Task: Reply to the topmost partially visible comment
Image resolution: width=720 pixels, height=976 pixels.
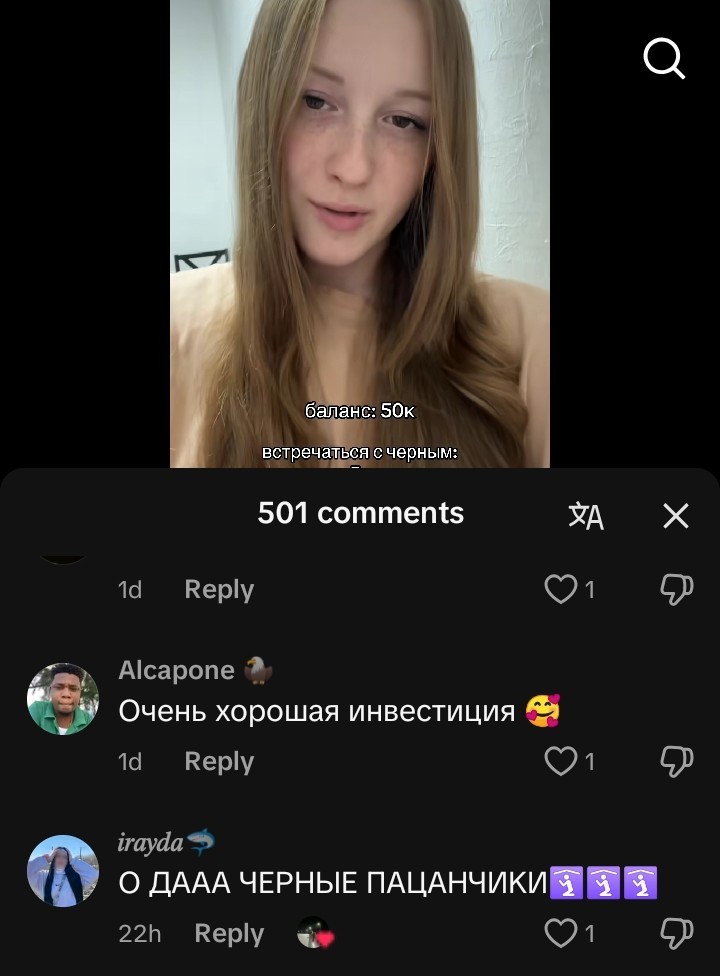Action: pyautogui.click(x=219, y=590)
